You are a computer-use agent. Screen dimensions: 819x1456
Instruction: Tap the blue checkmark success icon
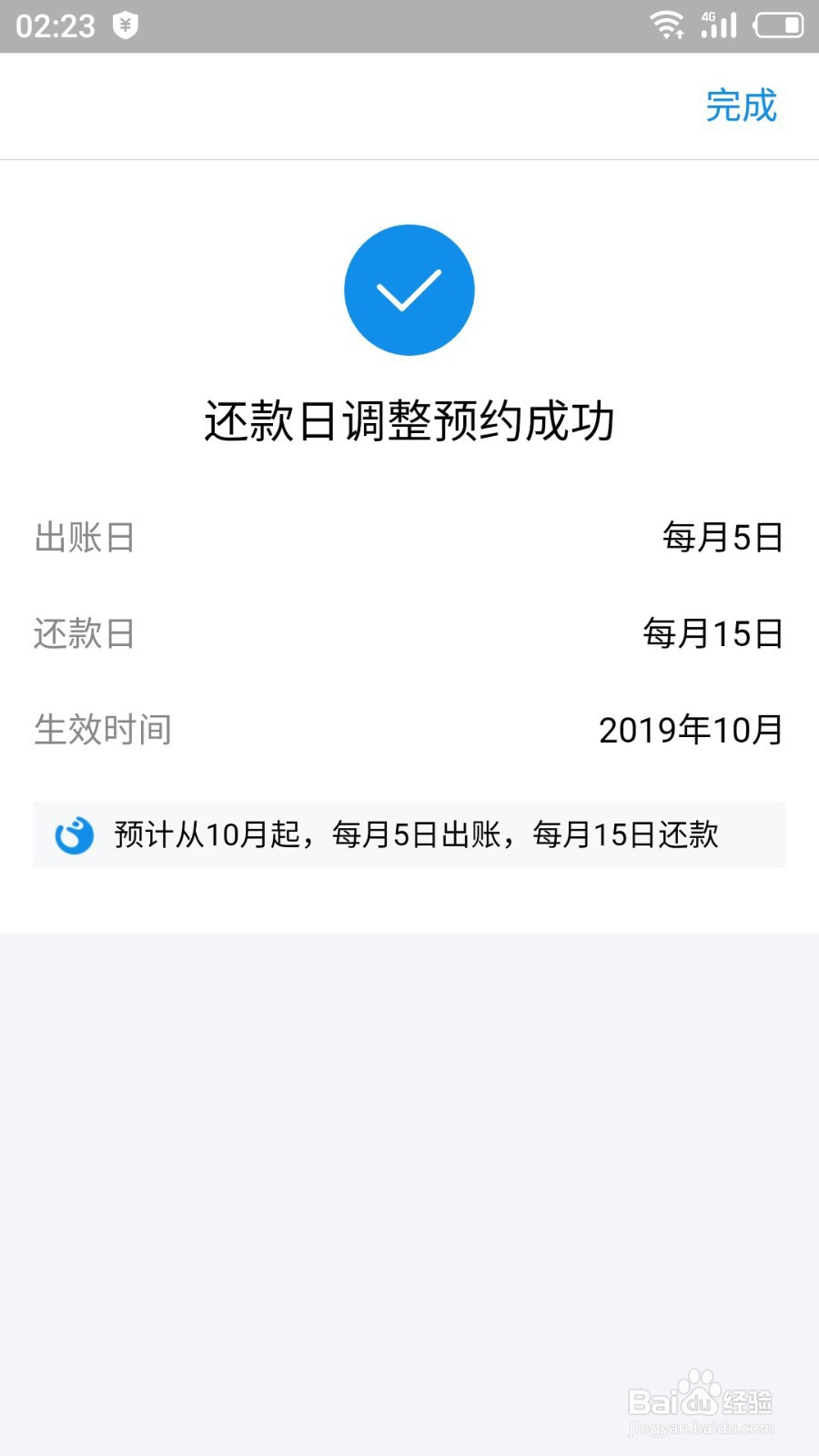[409, 289]
